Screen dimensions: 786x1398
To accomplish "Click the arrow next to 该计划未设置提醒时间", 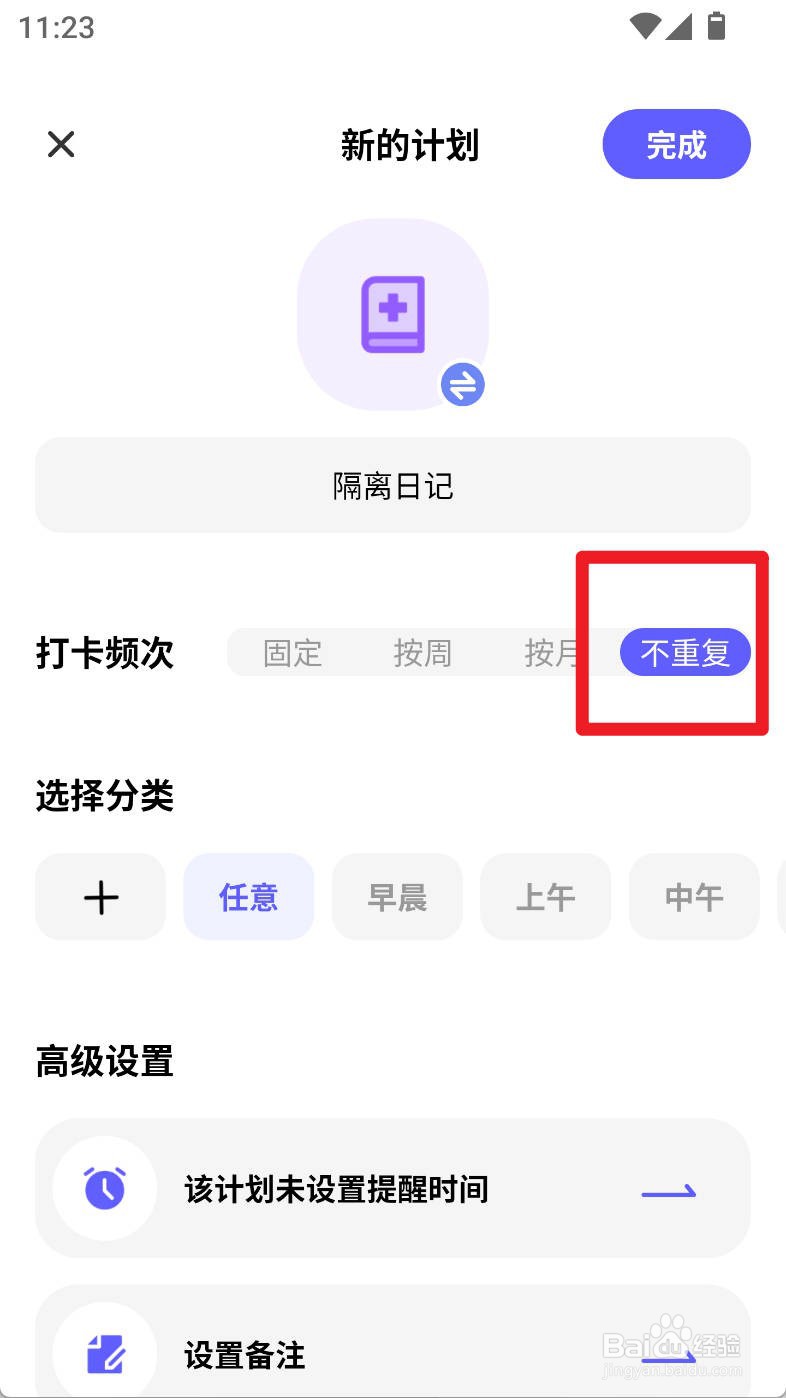I will tap(668, 1191).
